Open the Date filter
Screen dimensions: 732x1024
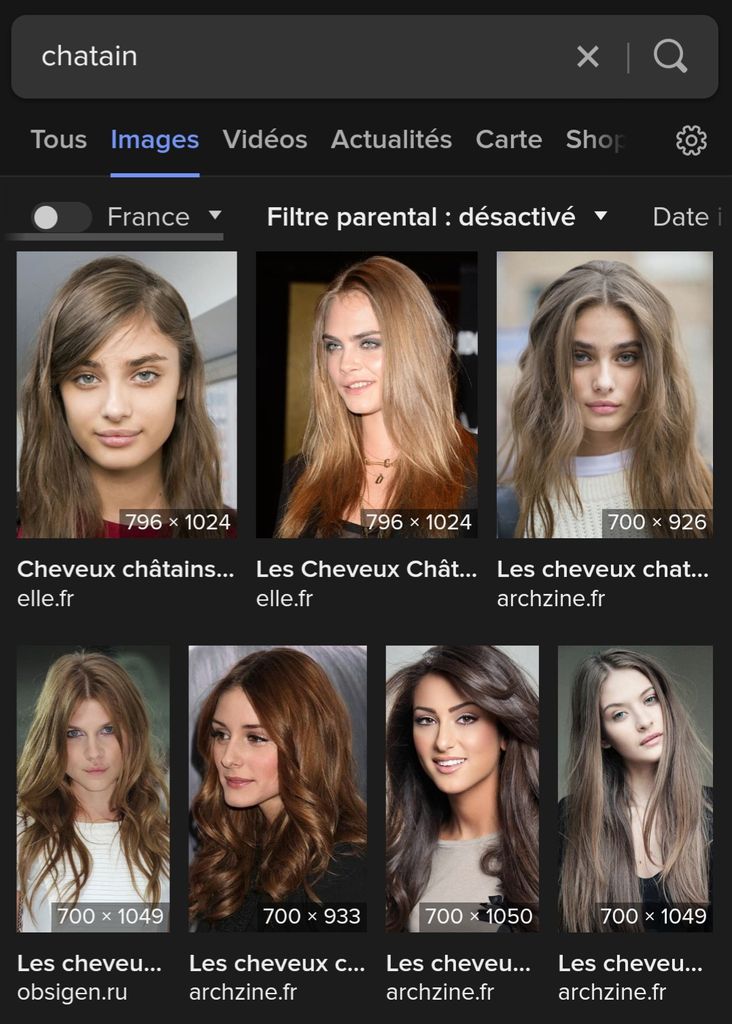tap(686, 217)
